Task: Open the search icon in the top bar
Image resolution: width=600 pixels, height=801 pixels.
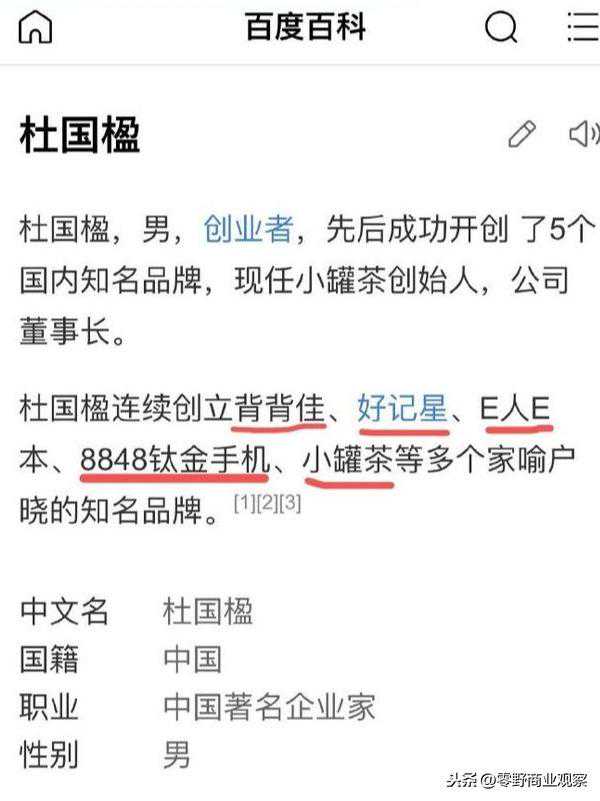Action: point(501,27)
